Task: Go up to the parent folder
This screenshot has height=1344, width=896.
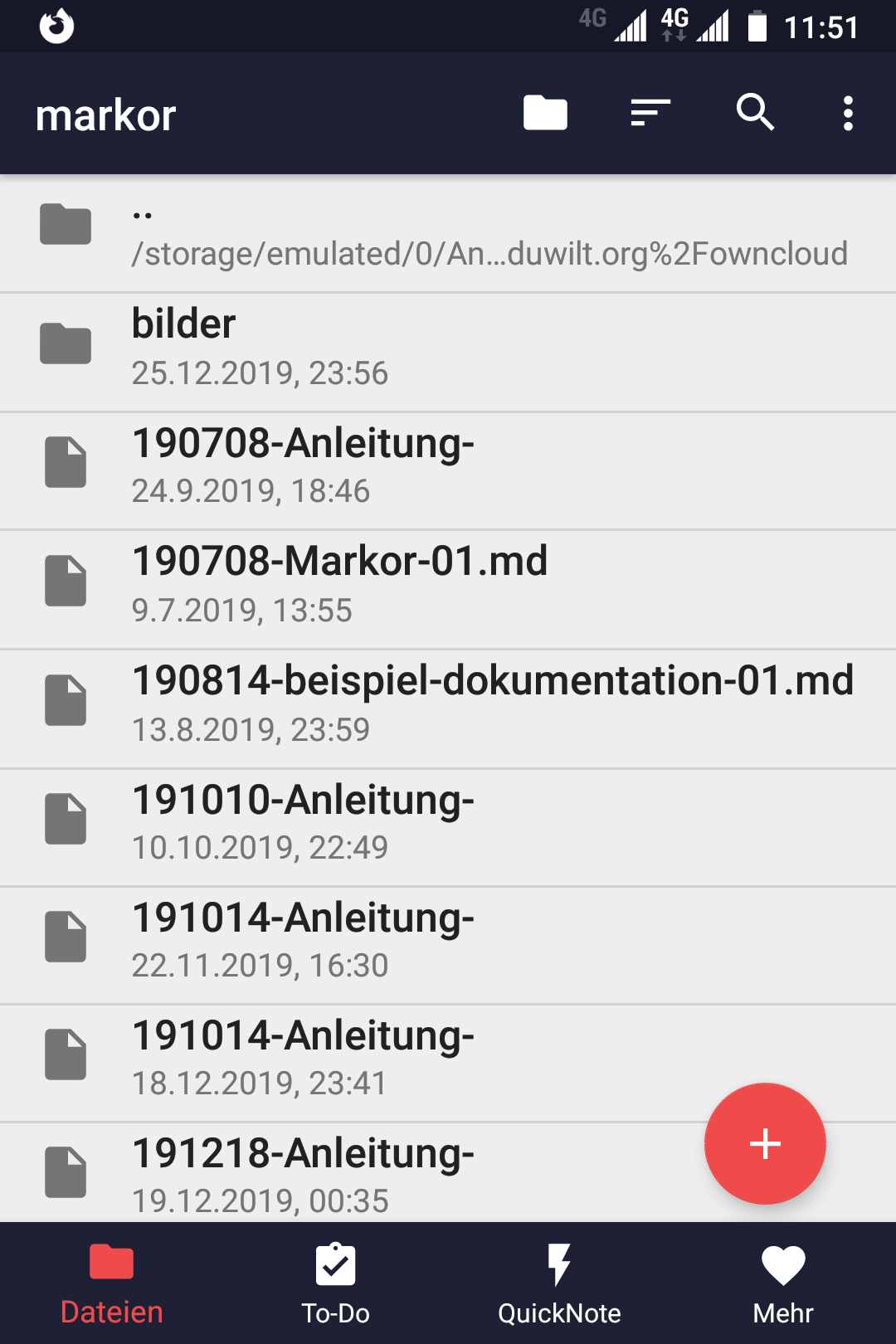Action: click(x=448, y=234)
